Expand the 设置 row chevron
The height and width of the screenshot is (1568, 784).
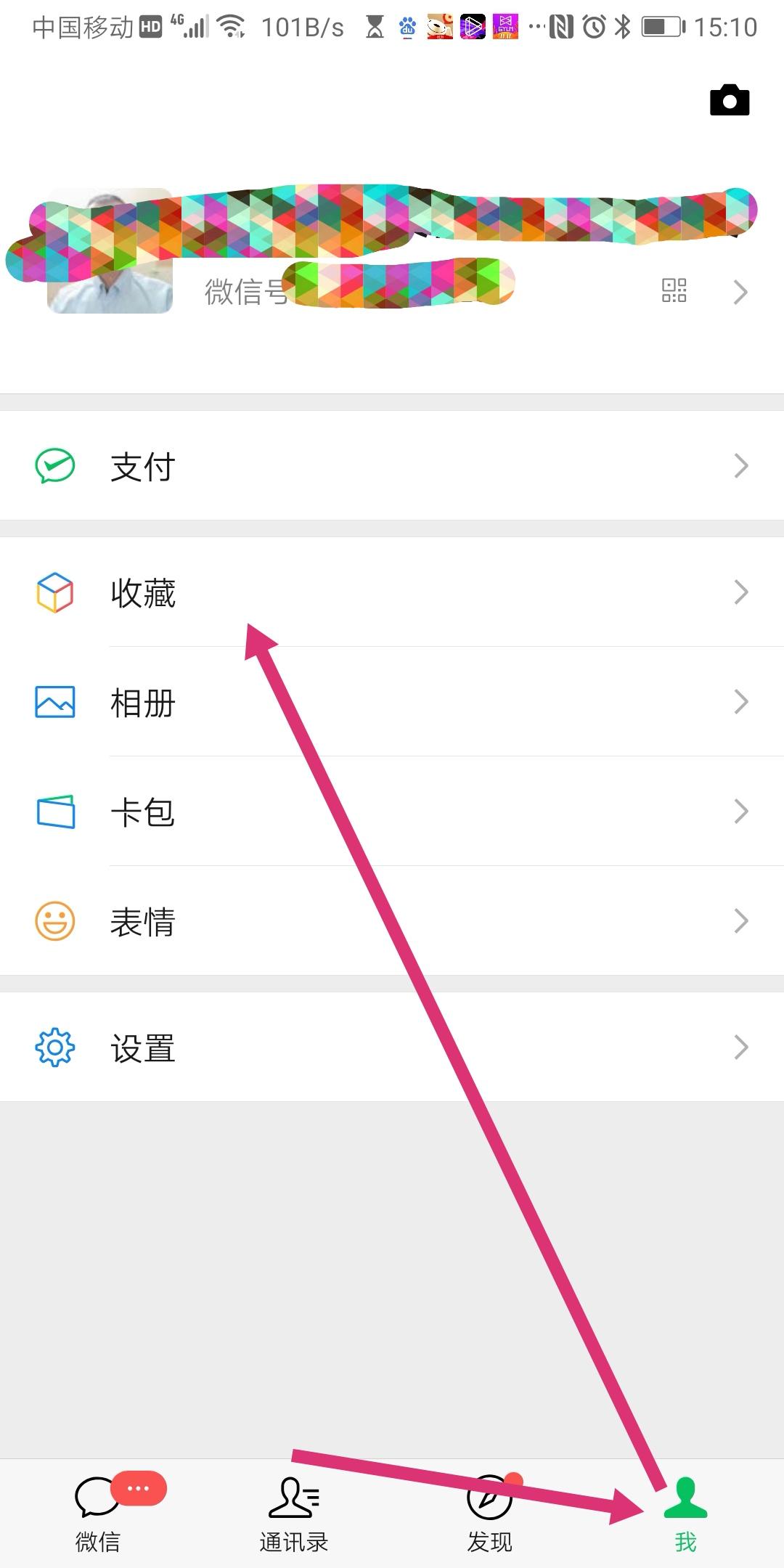(740, 1046)
